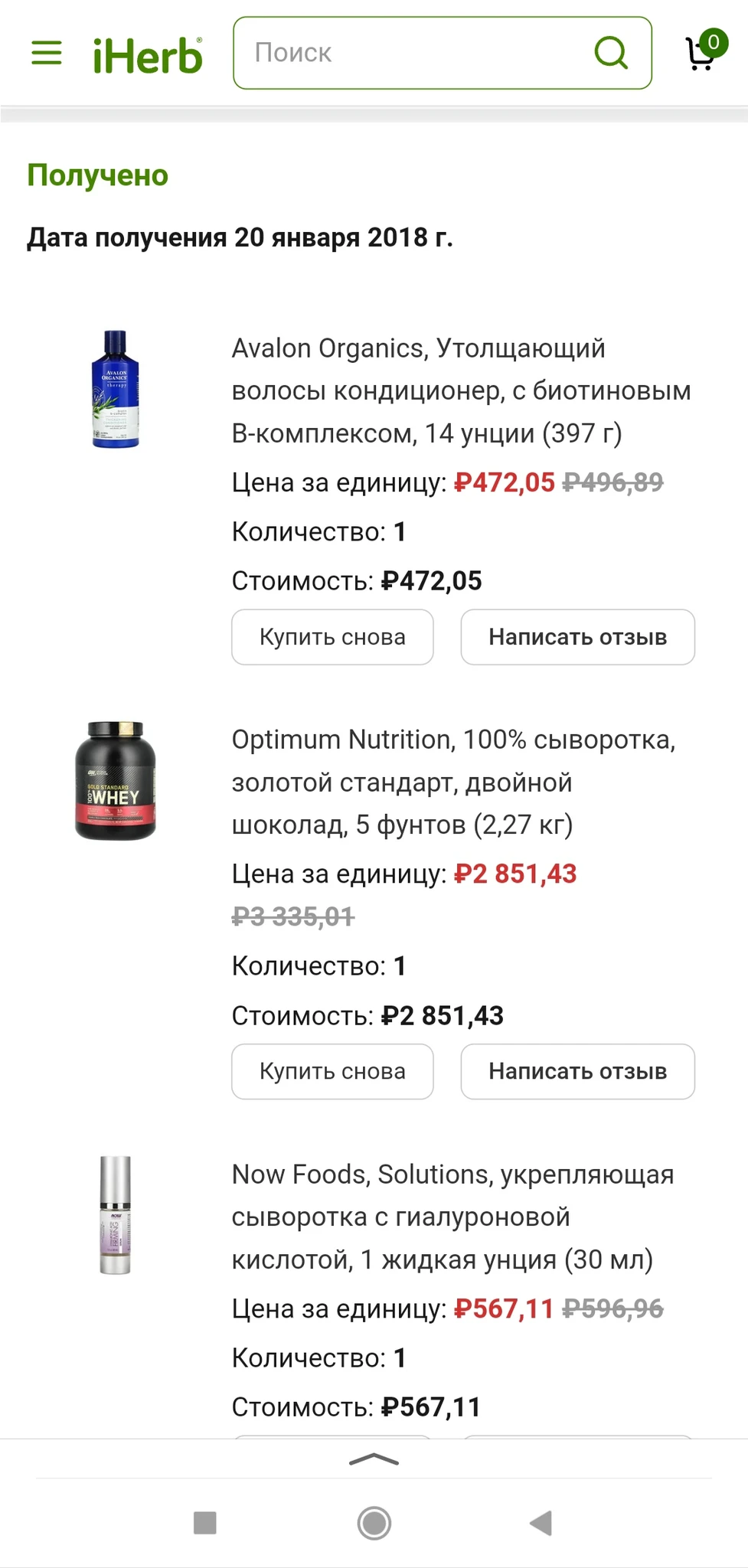Buy the Avalon Organics conditioner again
Viewport: 748px width, 1568px height.
click(332, 637)
